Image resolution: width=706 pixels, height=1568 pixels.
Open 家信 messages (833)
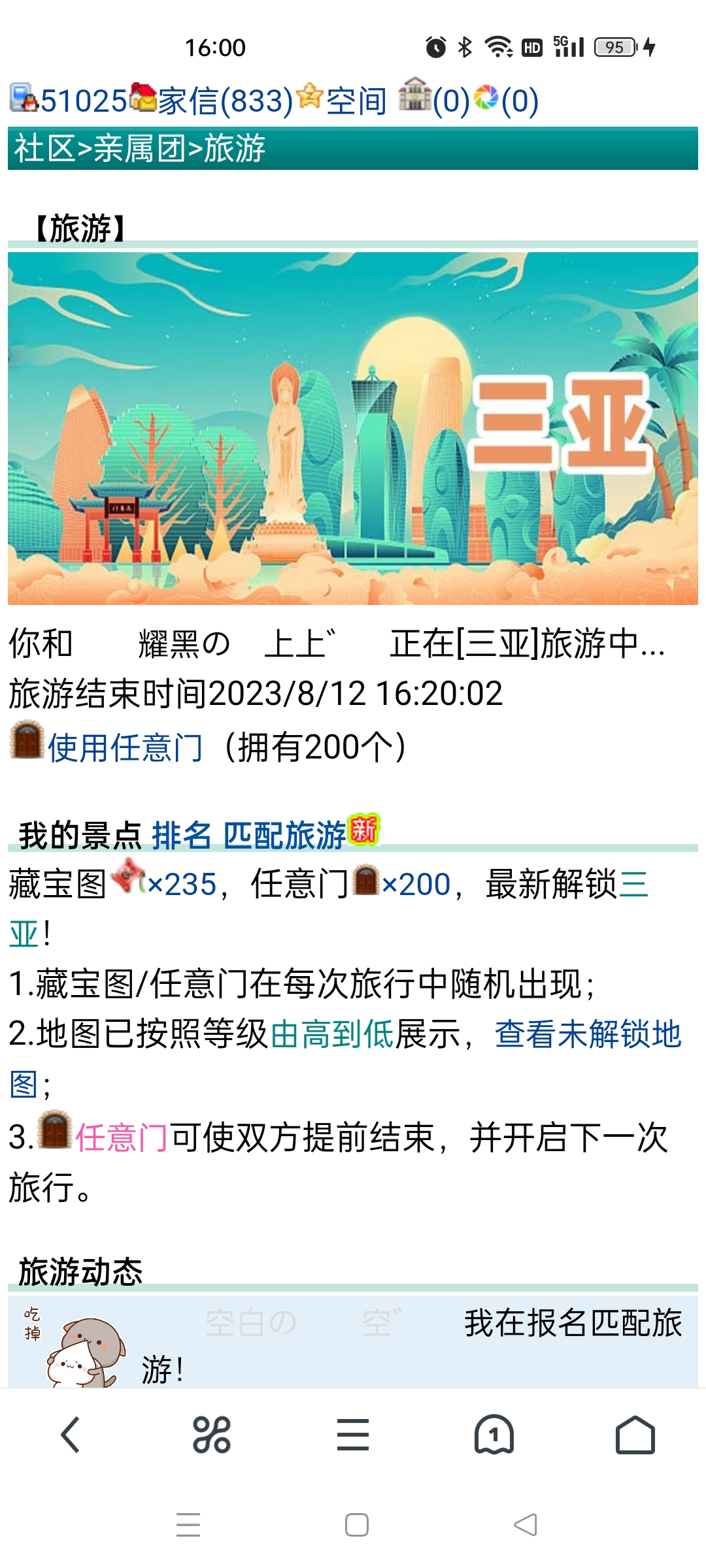click(225, 101)
